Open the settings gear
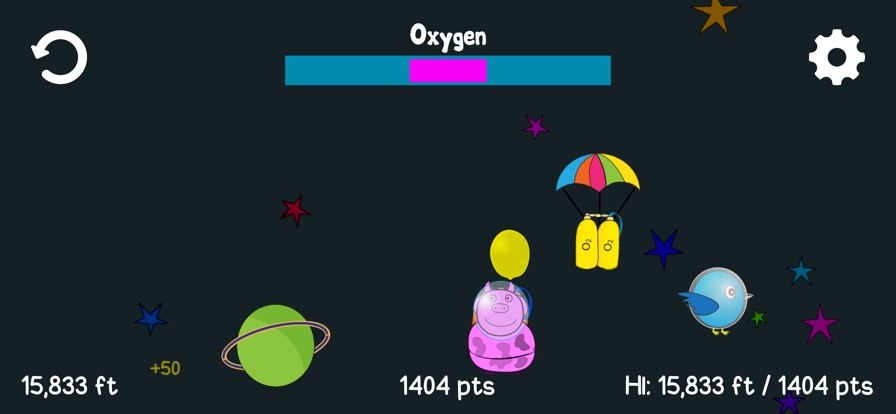Image resolution: width=896 pixels, height=414 pixels. (x=836, y=57)
